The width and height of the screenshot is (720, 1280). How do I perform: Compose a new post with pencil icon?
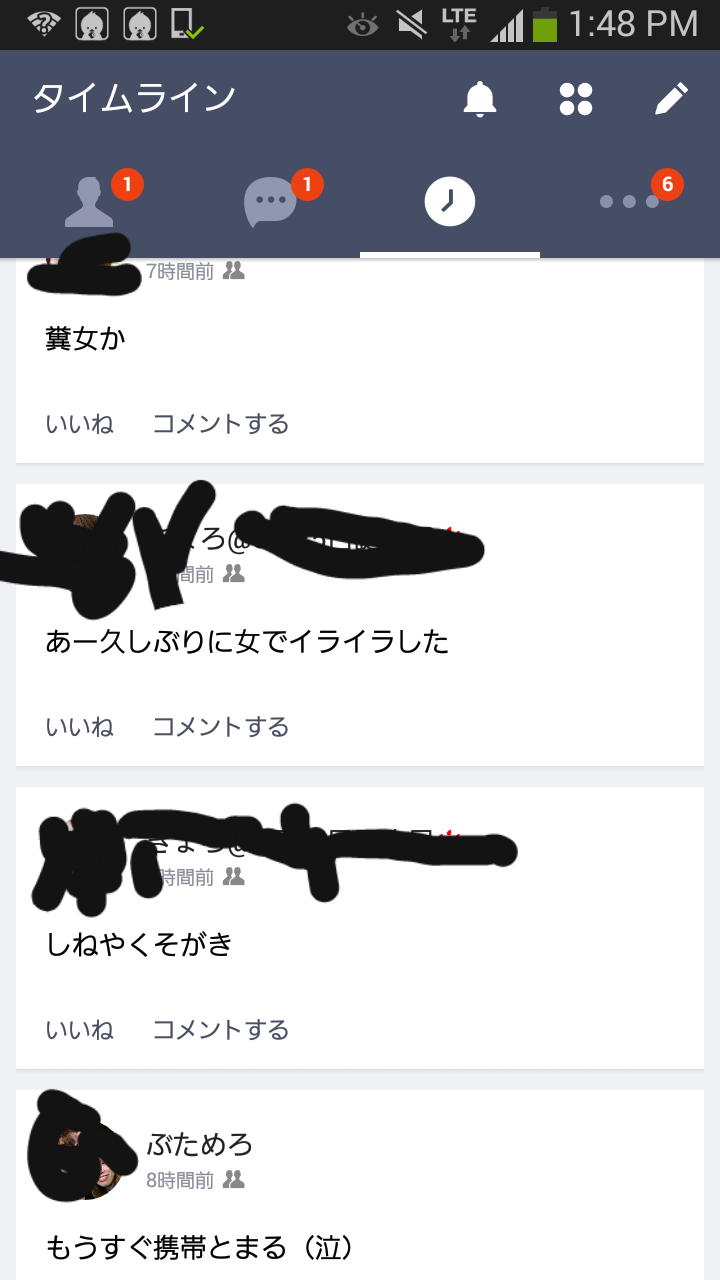[671, 98]
